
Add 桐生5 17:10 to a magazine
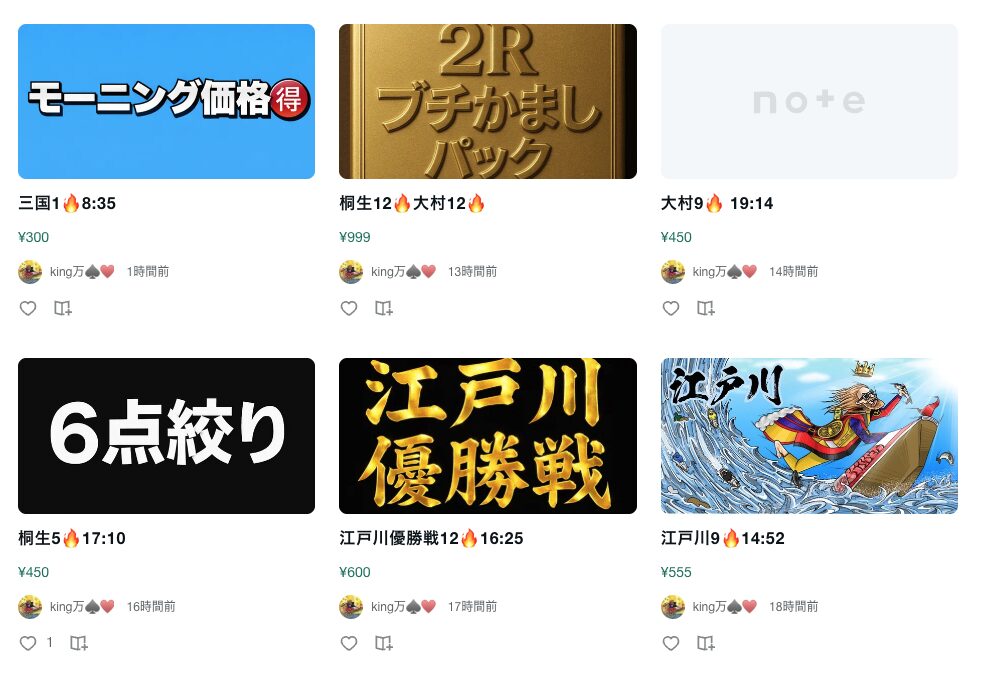[79, 643]
